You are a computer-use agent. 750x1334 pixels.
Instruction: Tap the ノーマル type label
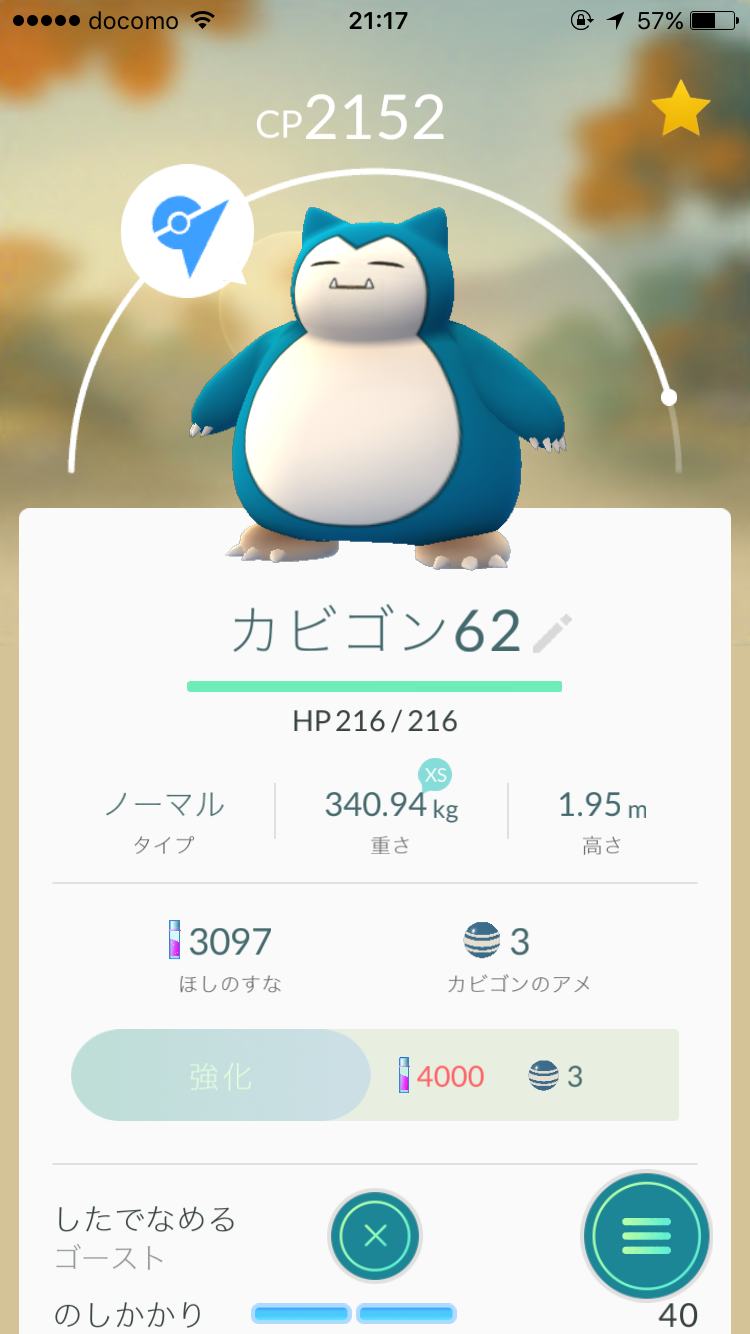click(x=162, y=804)
